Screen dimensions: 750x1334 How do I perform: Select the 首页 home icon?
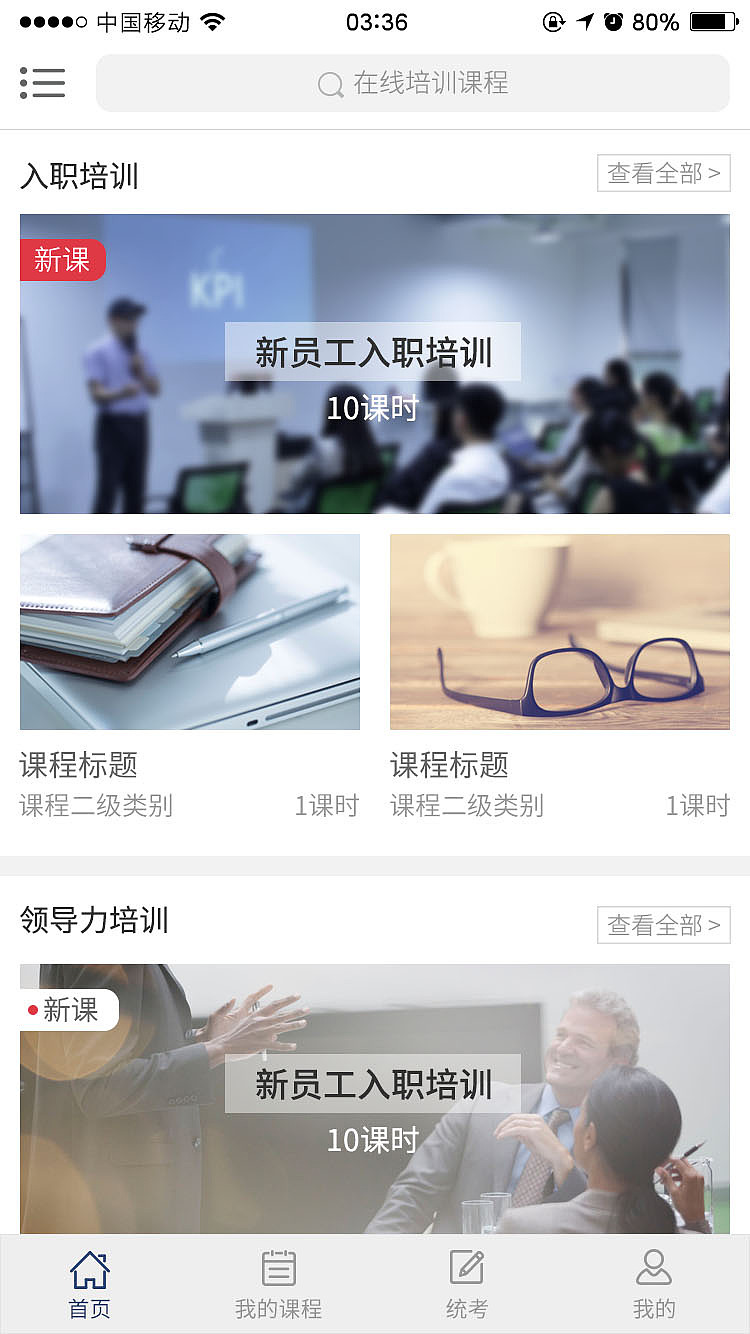(x=90, y=1266)
